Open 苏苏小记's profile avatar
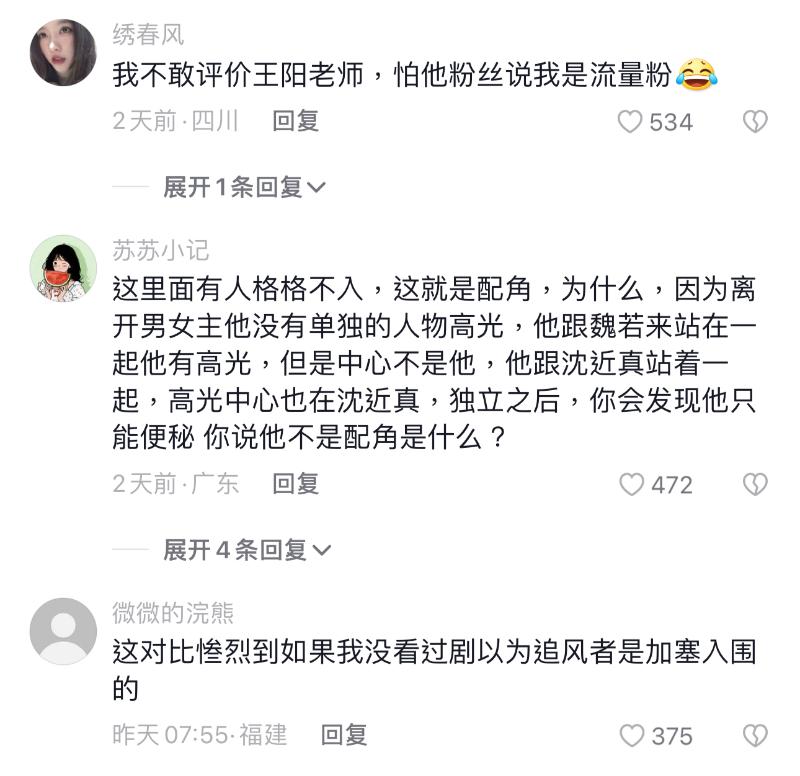This screenshot has width=800, height=776. tap(63, 268)
